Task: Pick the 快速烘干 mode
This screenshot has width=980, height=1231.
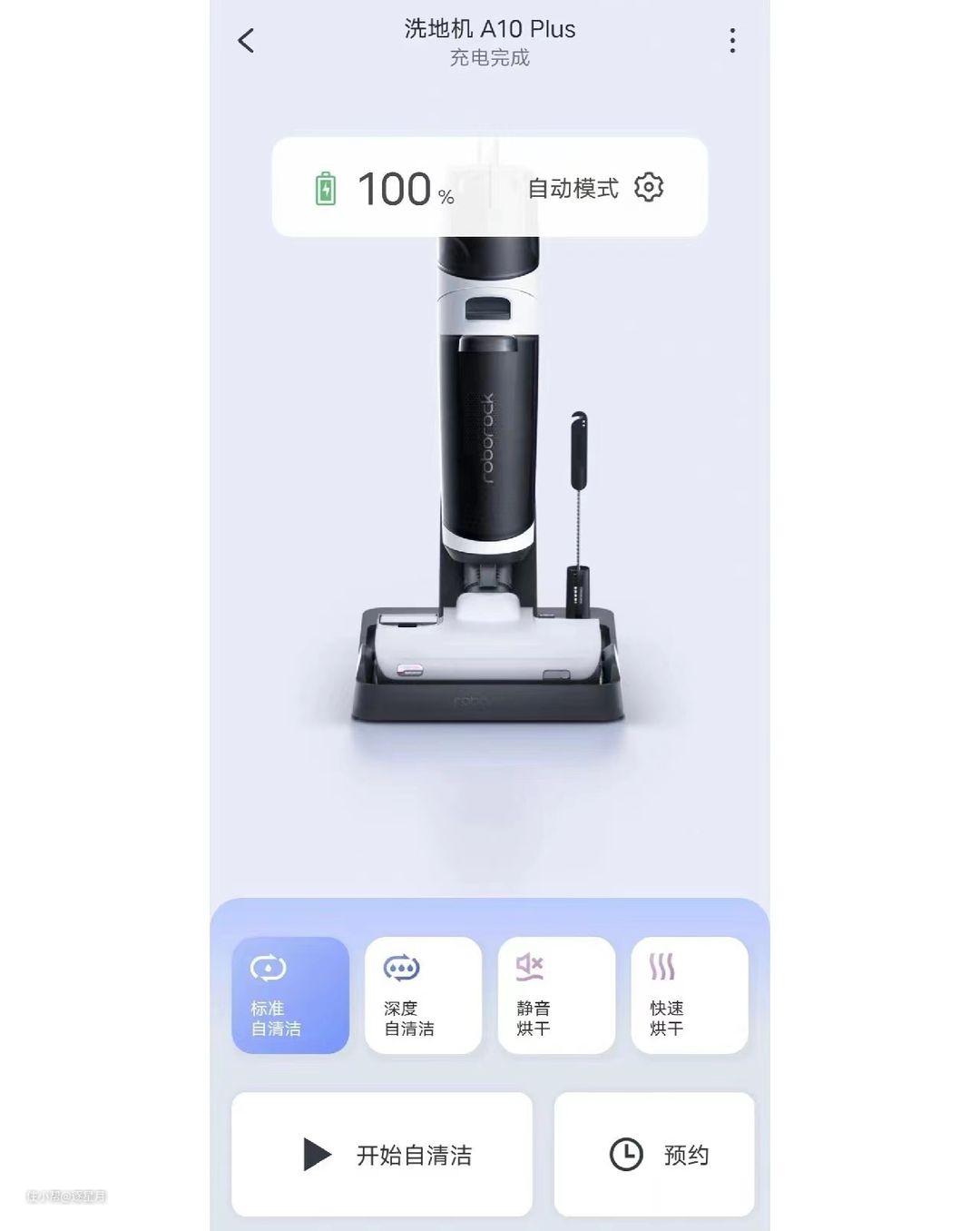Action: 690,995
